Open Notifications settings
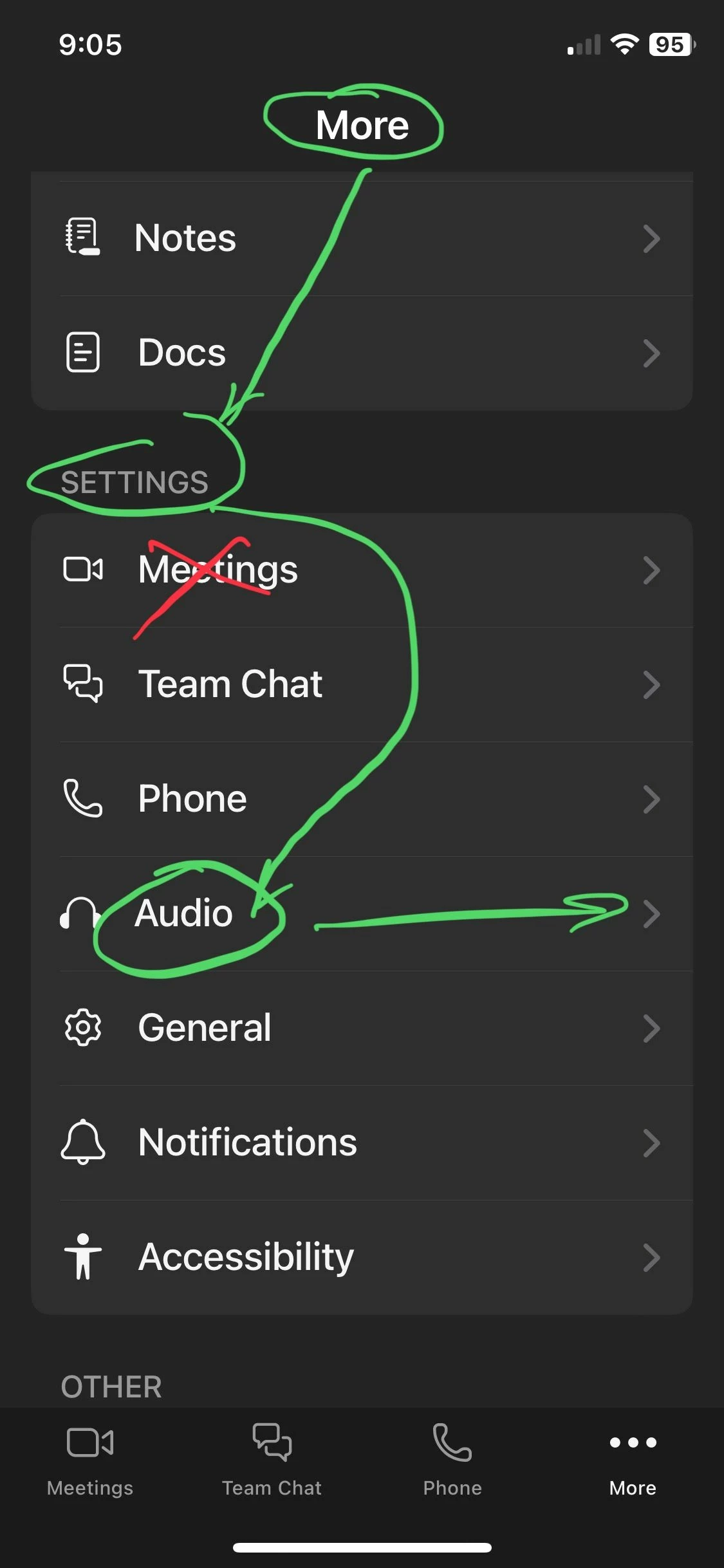 click(362, 1143)
